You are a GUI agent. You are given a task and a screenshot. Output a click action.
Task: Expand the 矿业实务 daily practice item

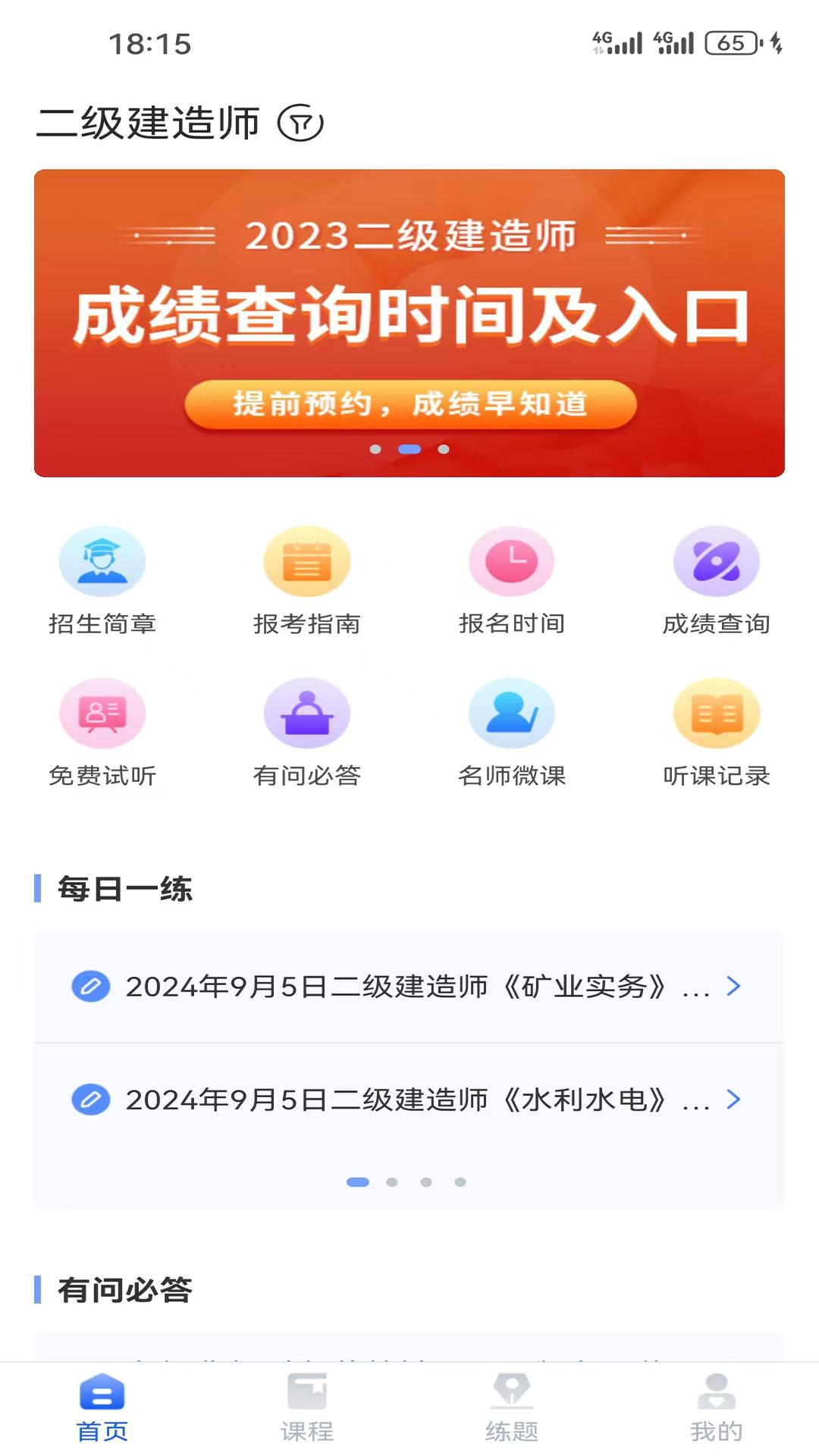click(x=409, y=987)
